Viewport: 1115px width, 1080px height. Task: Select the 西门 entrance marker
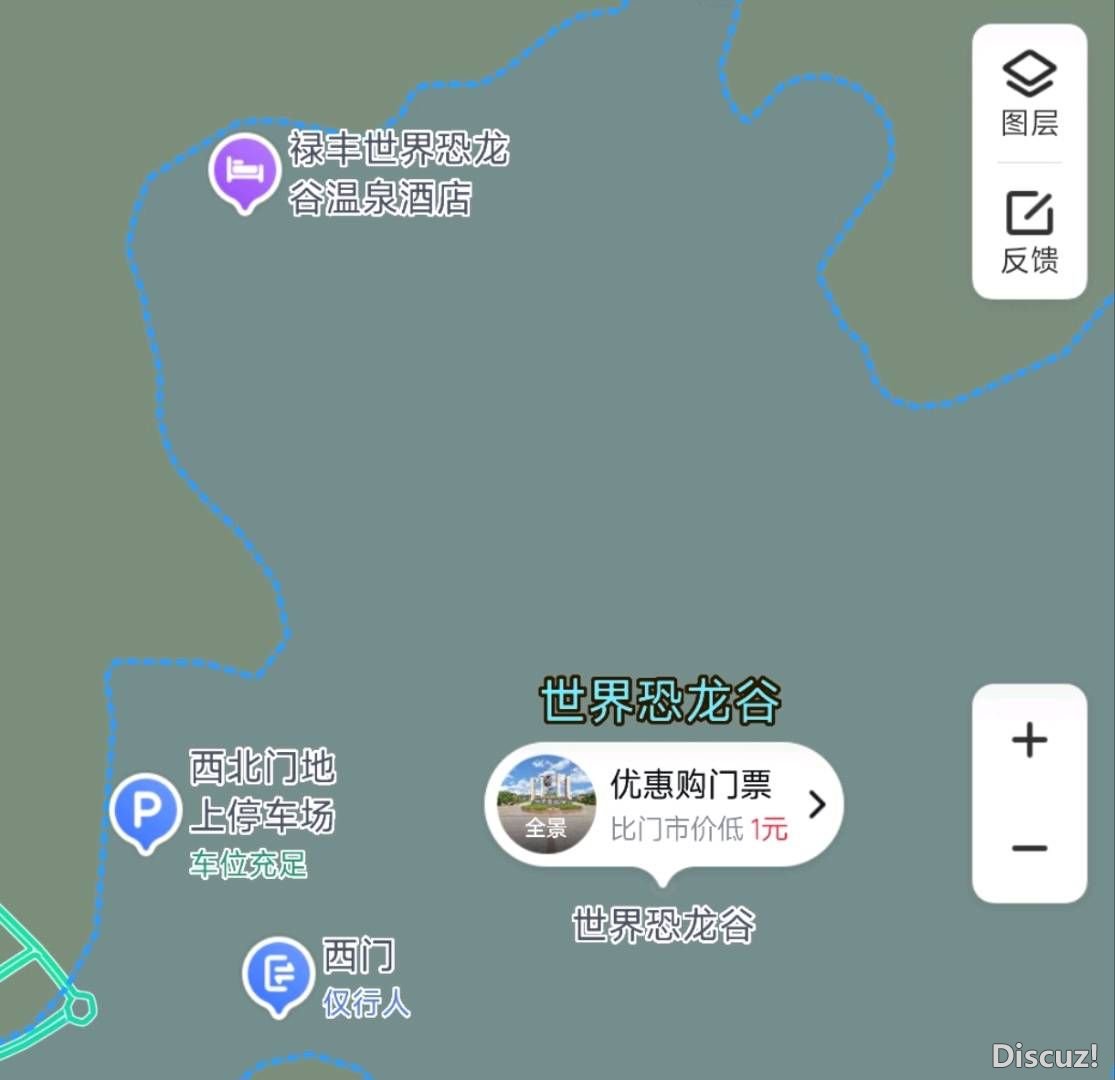click(278, 973)
